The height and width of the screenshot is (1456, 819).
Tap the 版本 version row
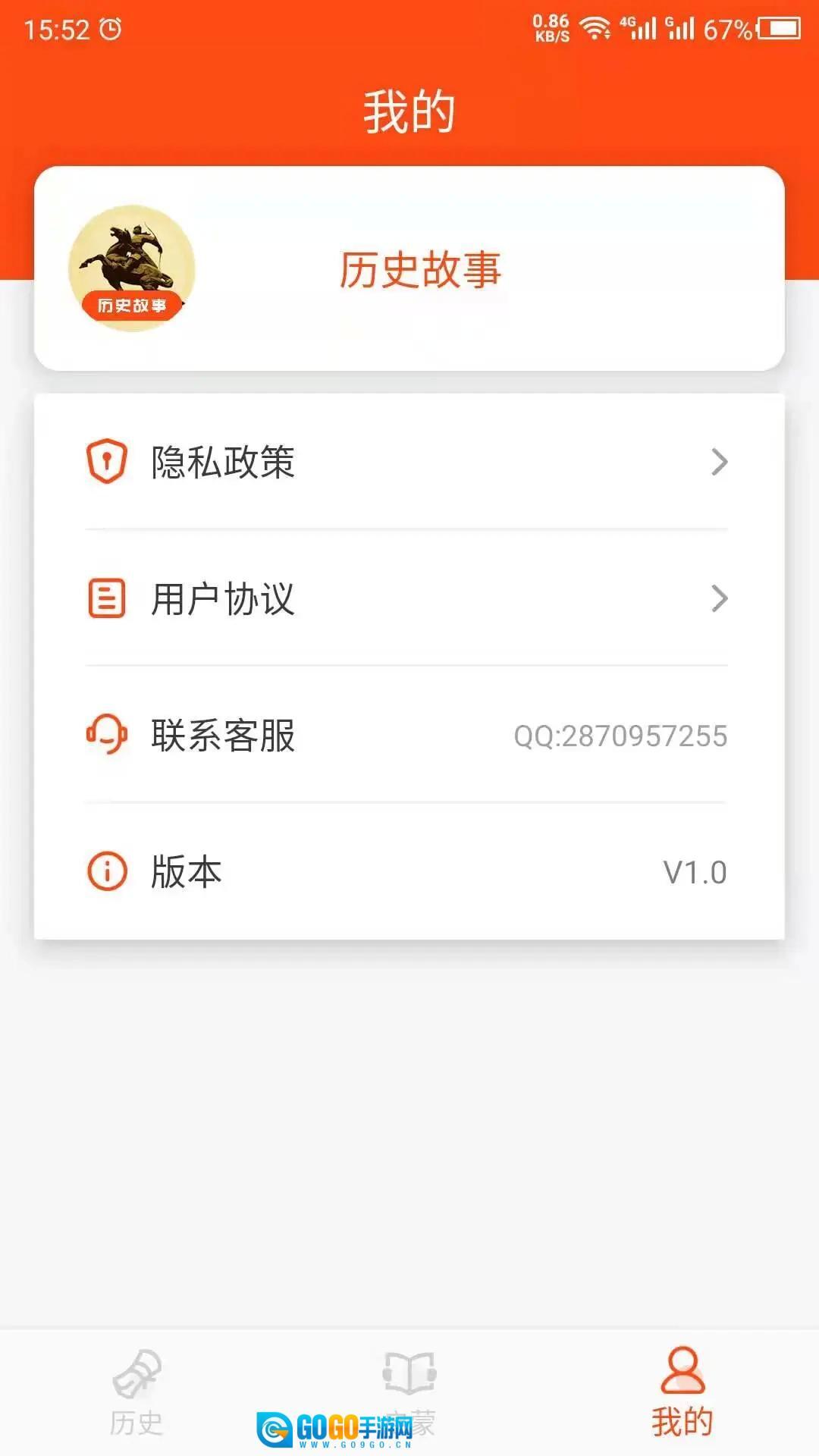click(x=408, y=871)
